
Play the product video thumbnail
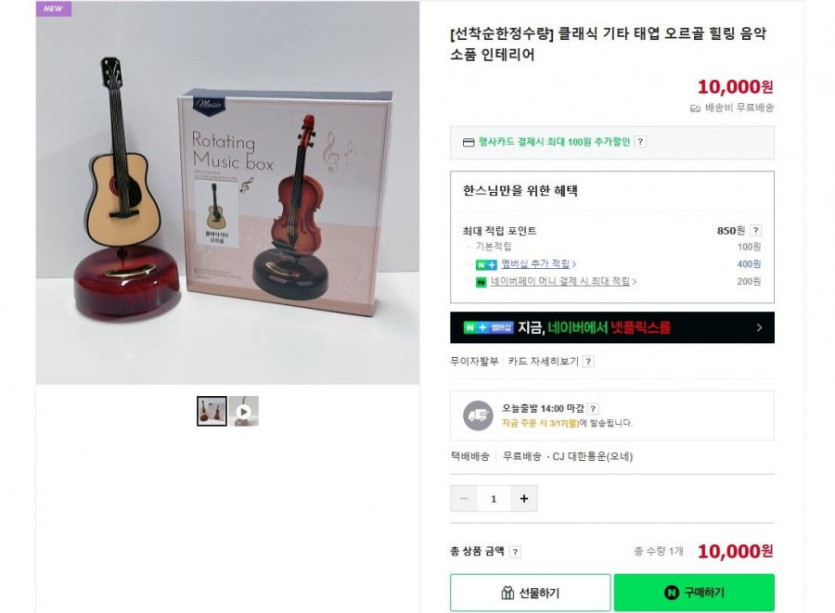[x=244, y=411]
